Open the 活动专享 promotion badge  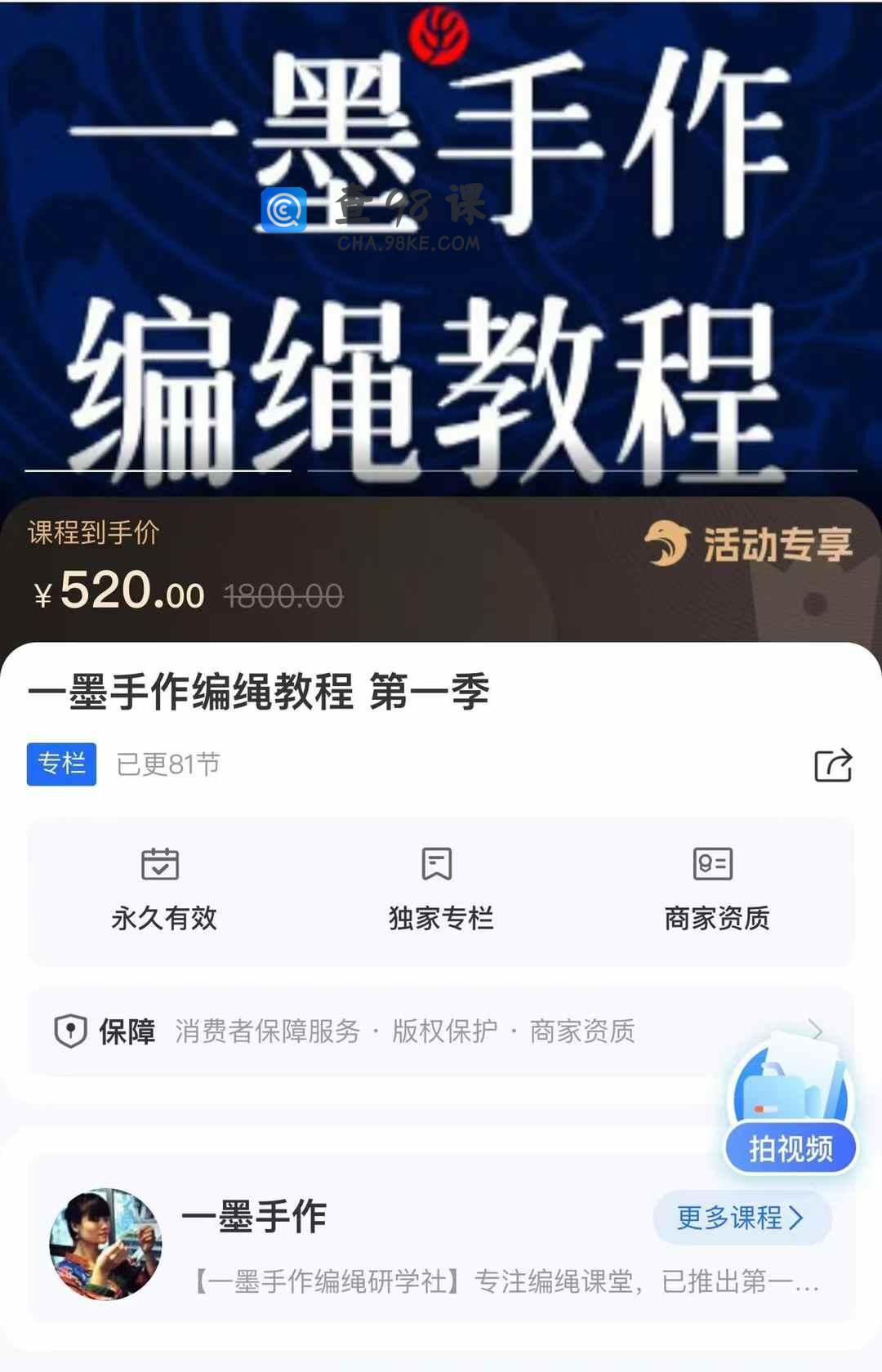click(x=749, y=545)
